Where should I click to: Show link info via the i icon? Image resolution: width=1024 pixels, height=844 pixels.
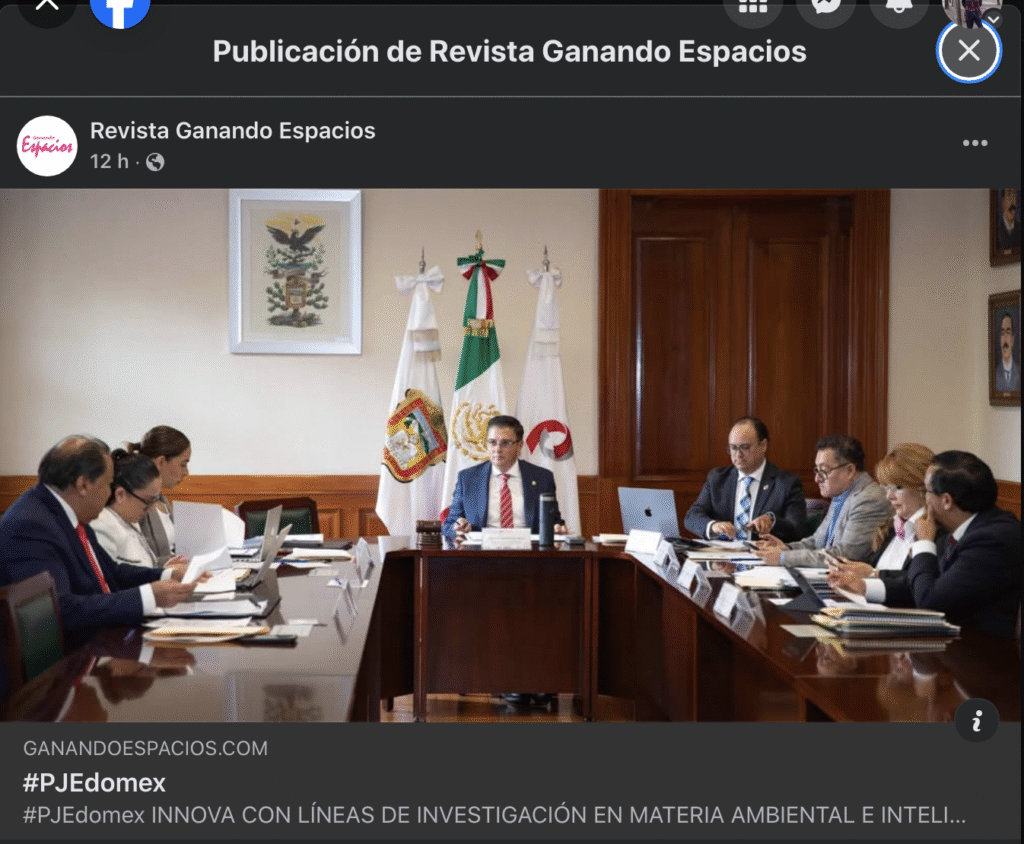(x=977, y=720)
